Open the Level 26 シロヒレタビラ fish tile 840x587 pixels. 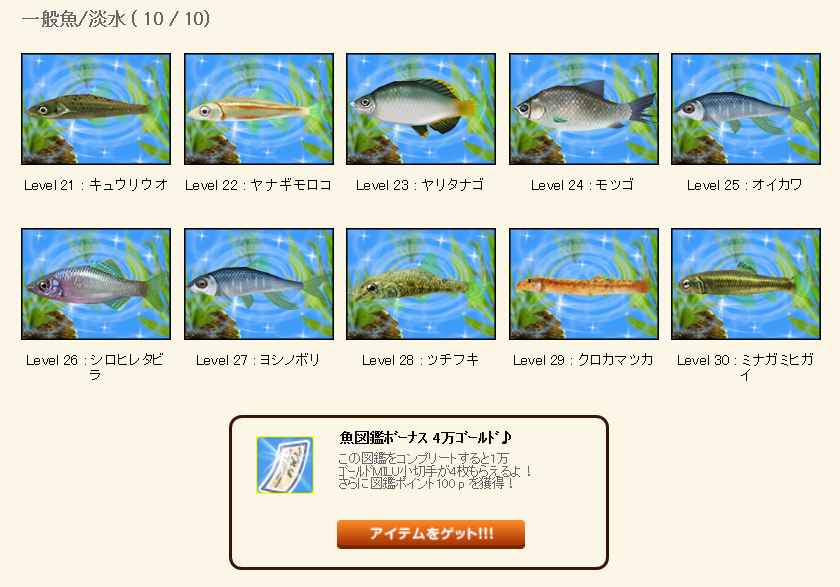[96, 284]
